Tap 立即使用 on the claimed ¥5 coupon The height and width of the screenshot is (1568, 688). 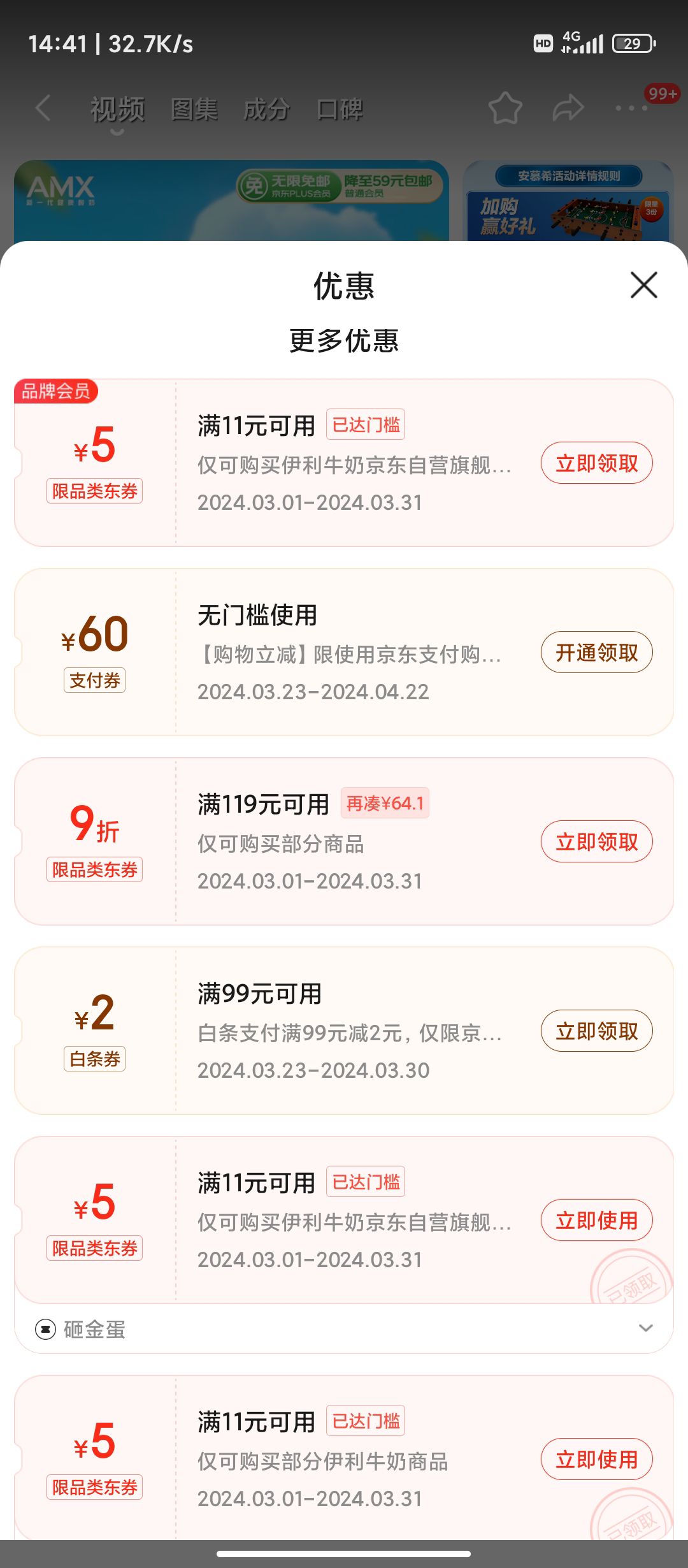pyautogui.click(x=596, y=1219)
